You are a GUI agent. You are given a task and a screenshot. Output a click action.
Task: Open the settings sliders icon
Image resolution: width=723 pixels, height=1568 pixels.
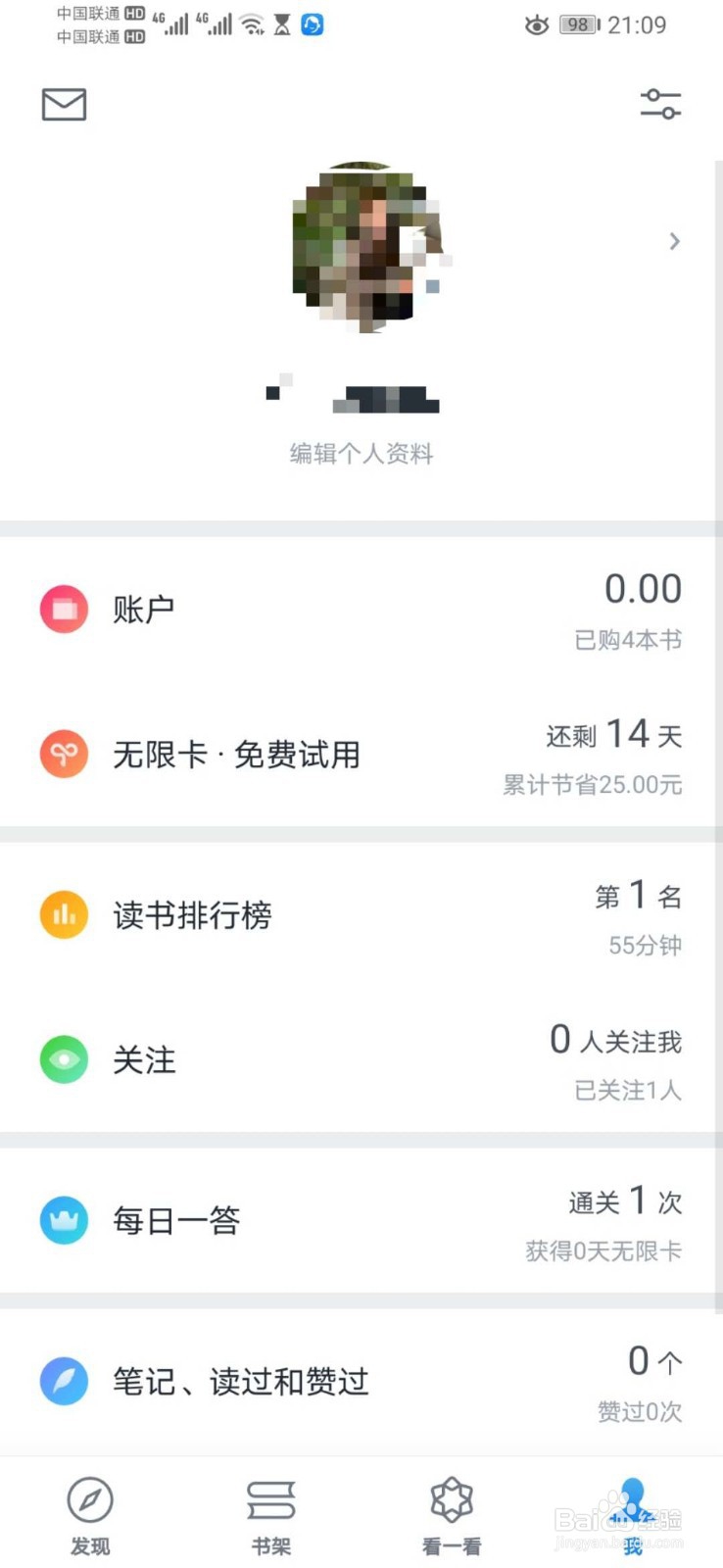point(660,104)
